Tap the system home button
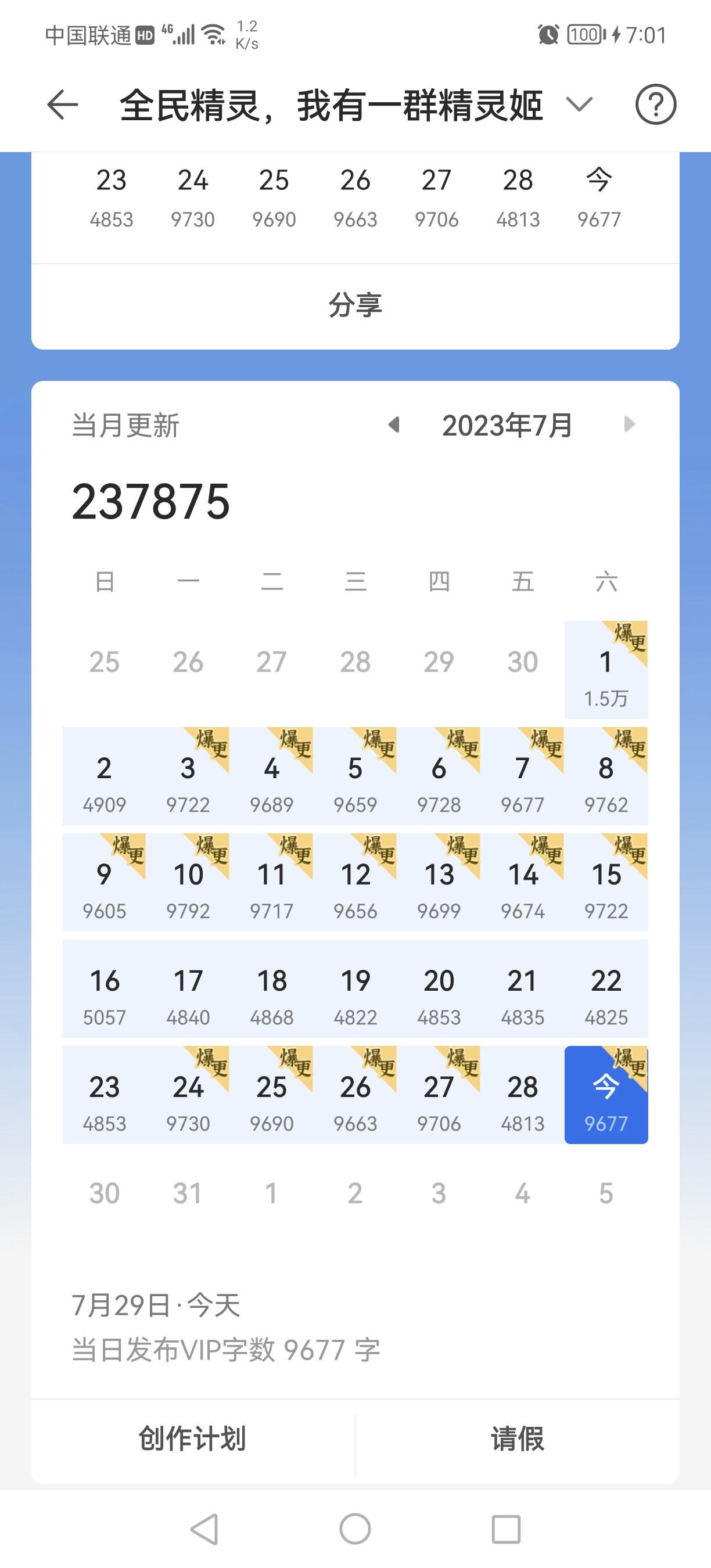 [x=355, y=1529]
